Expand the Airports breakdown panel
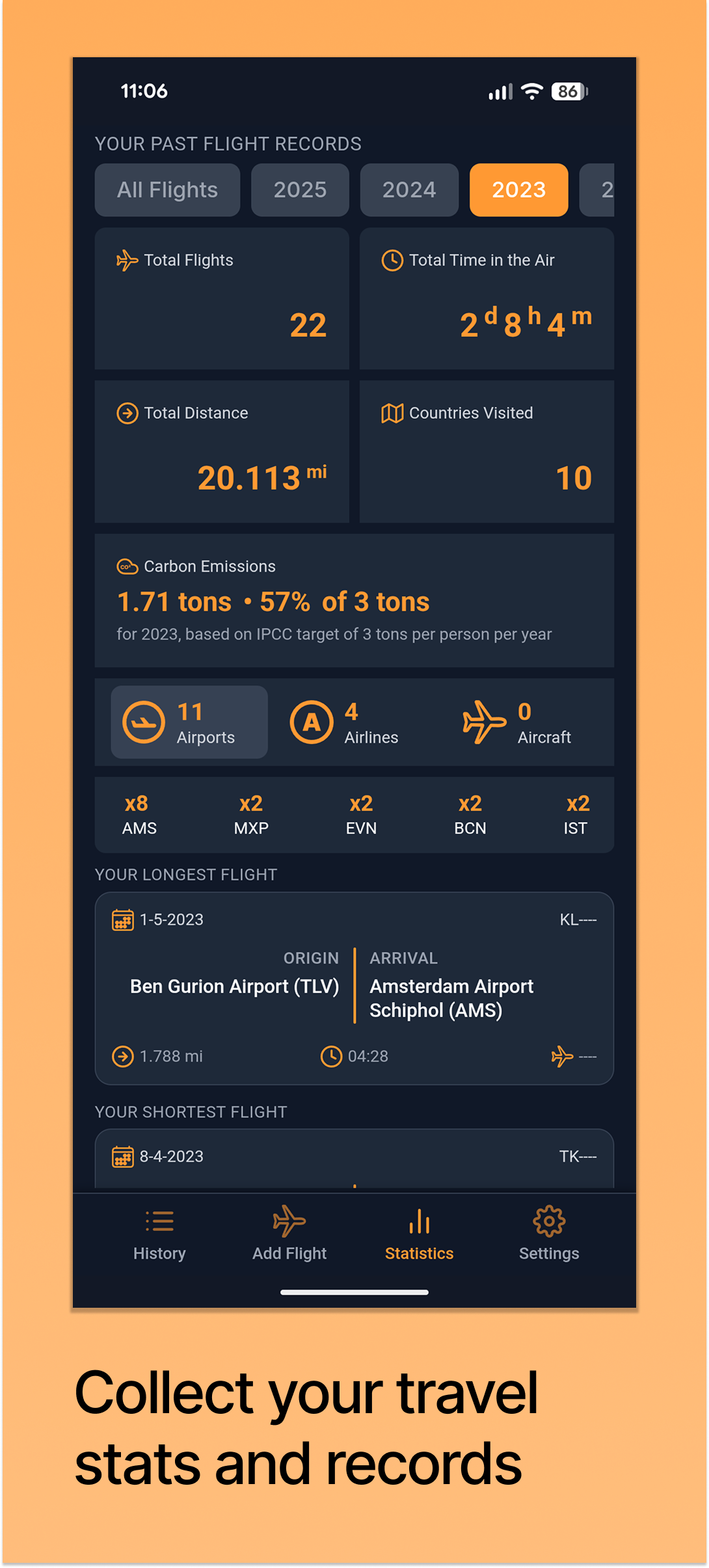The height and width of the screenshot is (1568, 709). (x=189, y=722)
